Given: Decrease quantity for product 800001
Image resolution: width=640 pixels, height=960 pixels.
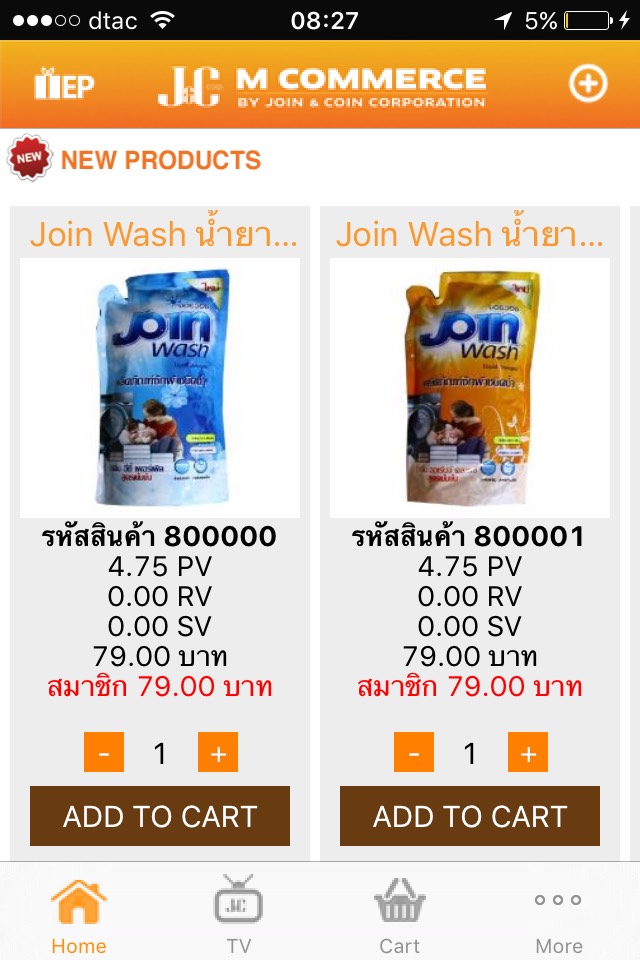Looking at the screenshot, I should (x=414, y=752).
